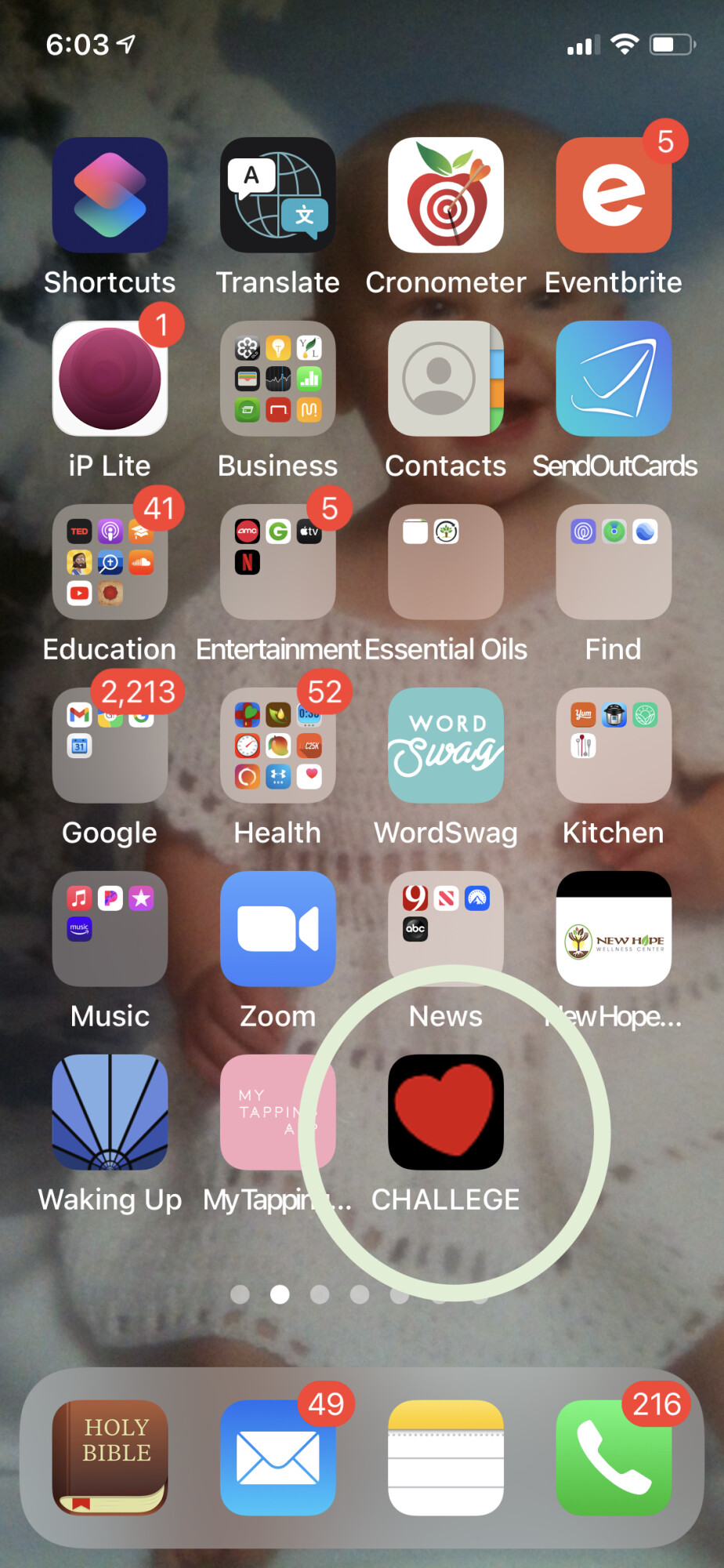This screenshot has height=1568, width=724.
Task: Open the Phone app in dock
Action: point(614,1457)
